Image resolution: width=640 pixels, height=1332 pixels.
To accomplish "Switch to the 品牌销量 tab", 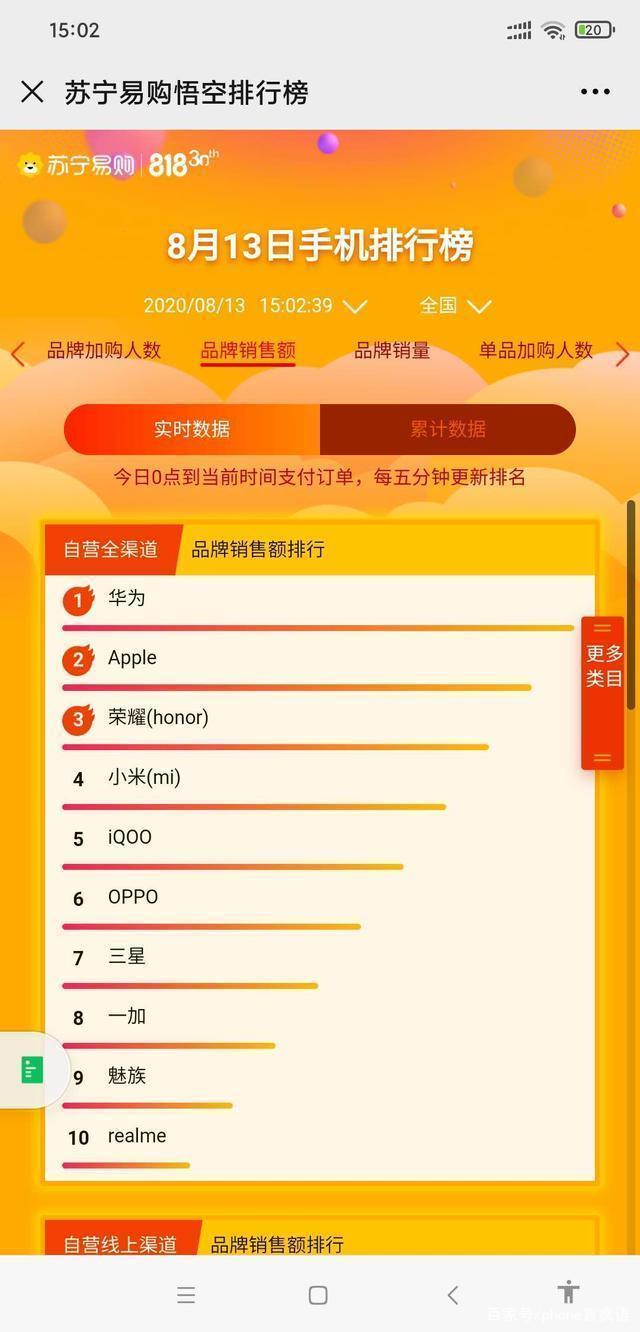I will click(x=392, y=351).
